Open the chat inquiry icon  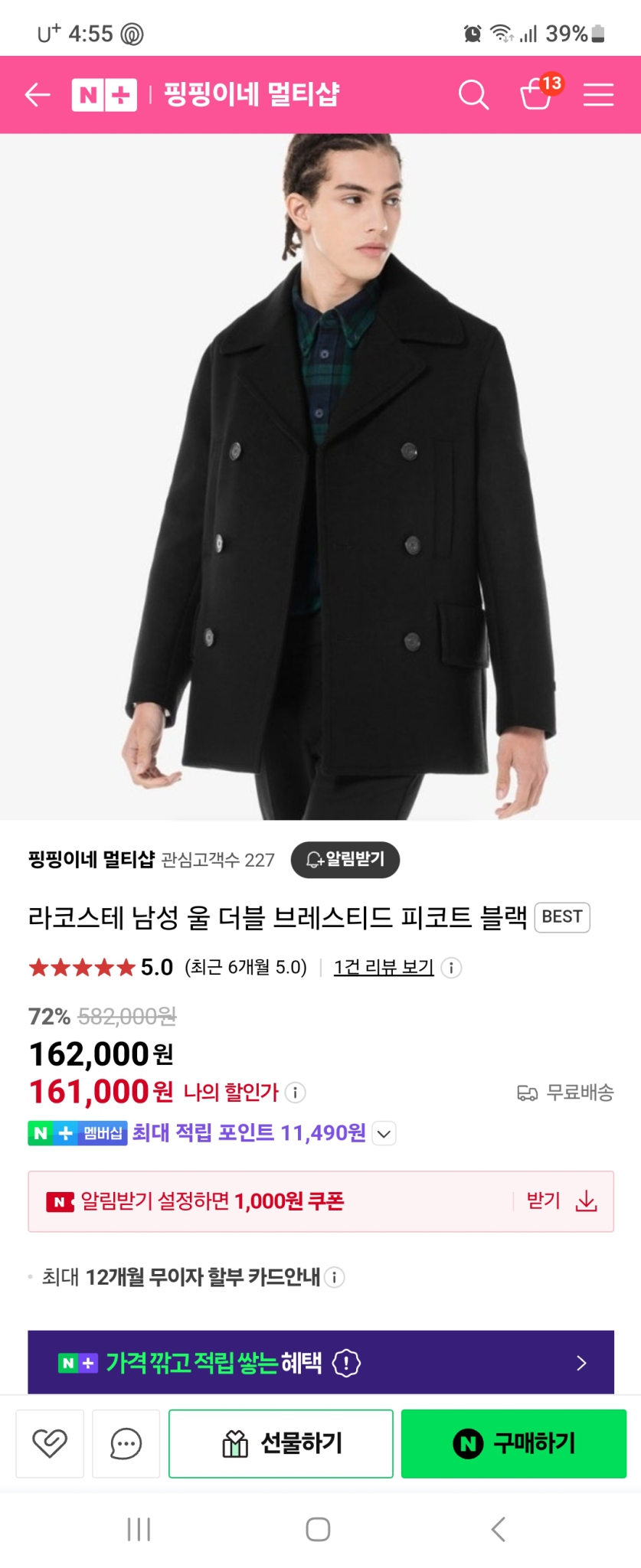[125, 1443]
